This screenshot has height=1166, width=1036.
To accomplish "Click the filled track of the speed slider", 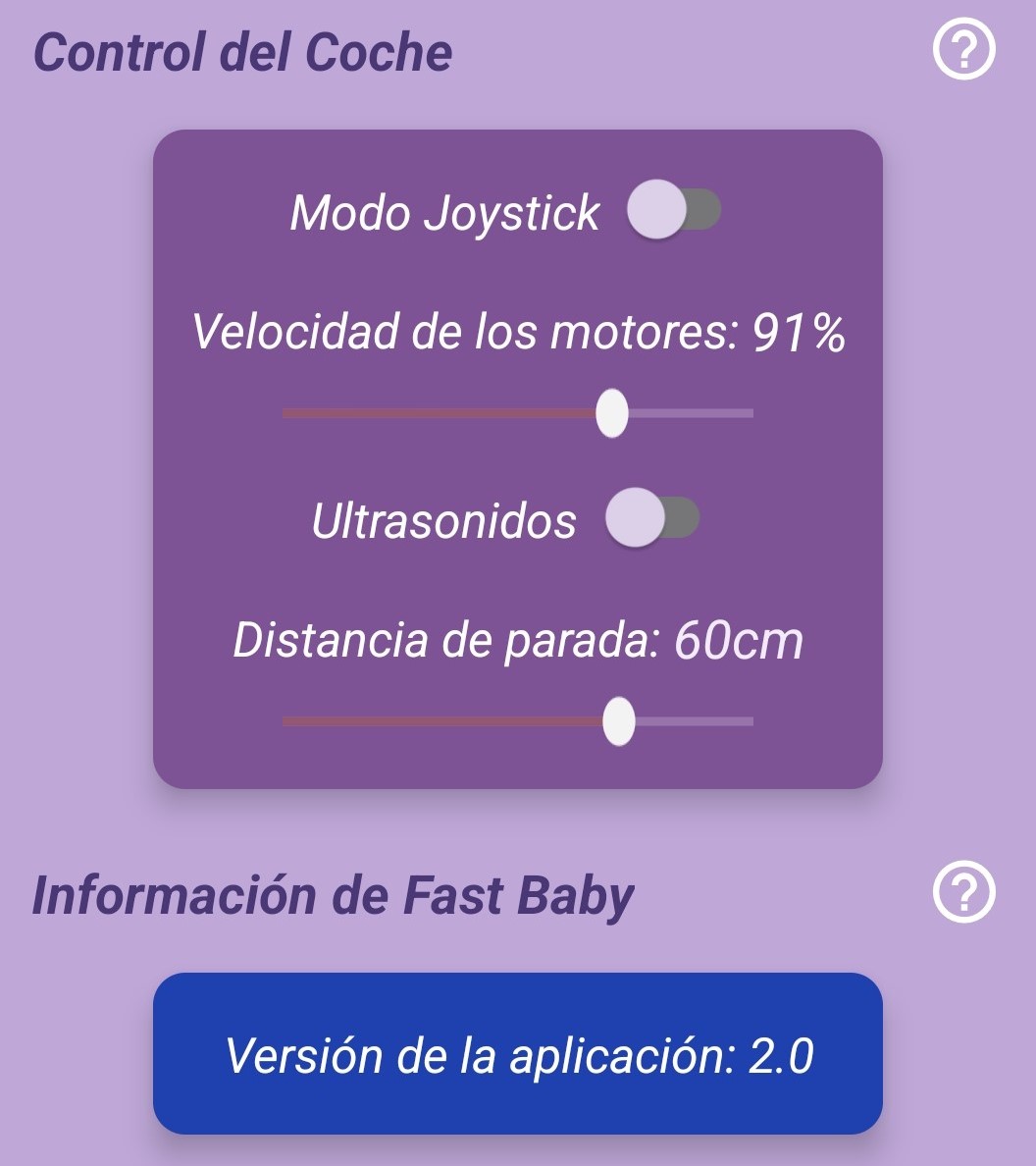I will (441, 413).
